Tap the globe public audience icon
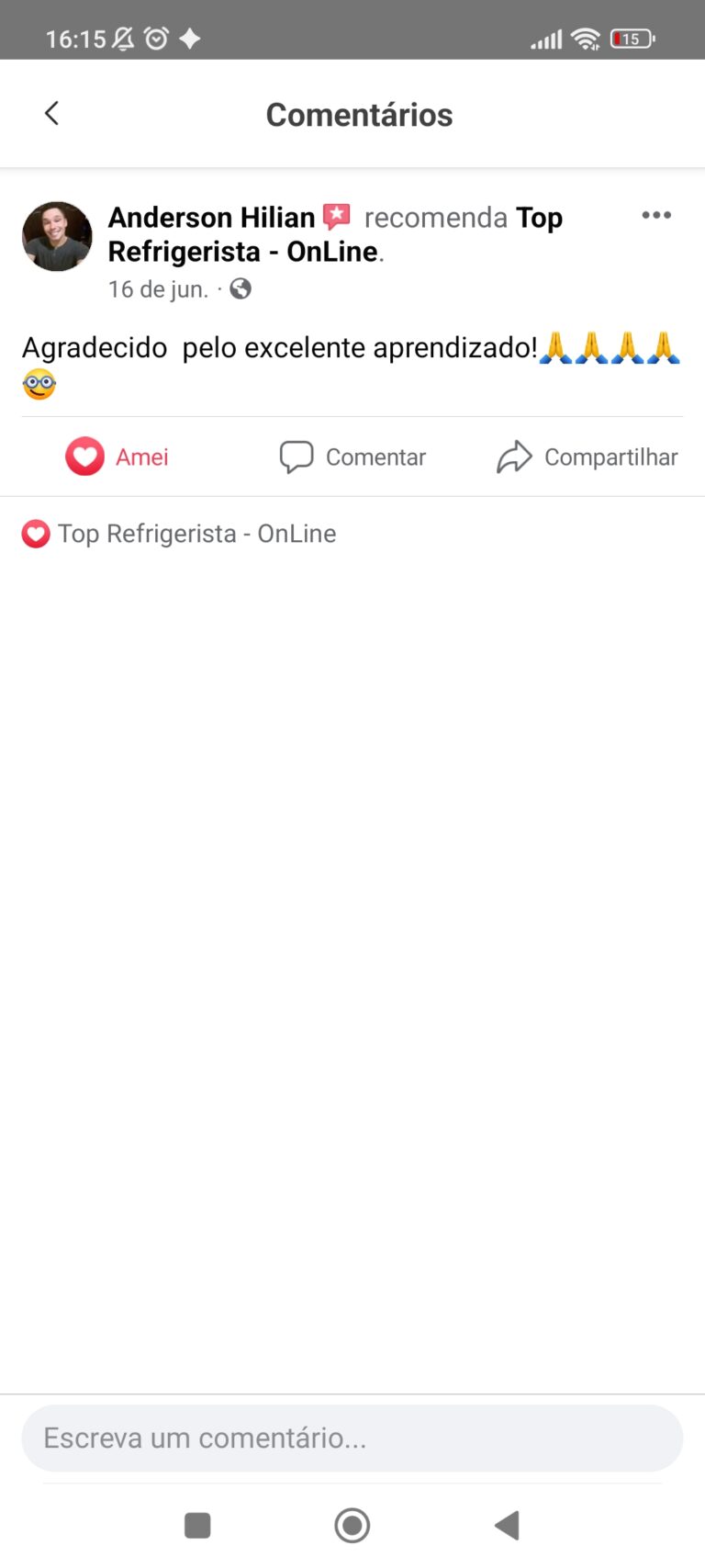This screenshot has height=1568, width=705. click(241, 288)
